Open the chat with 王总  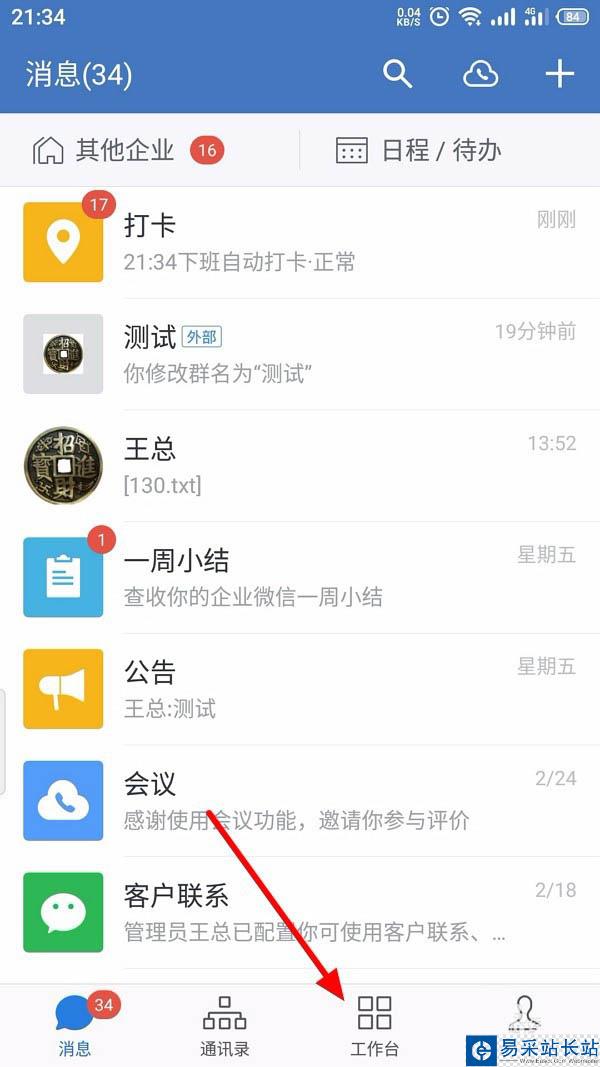click(300, 466)
